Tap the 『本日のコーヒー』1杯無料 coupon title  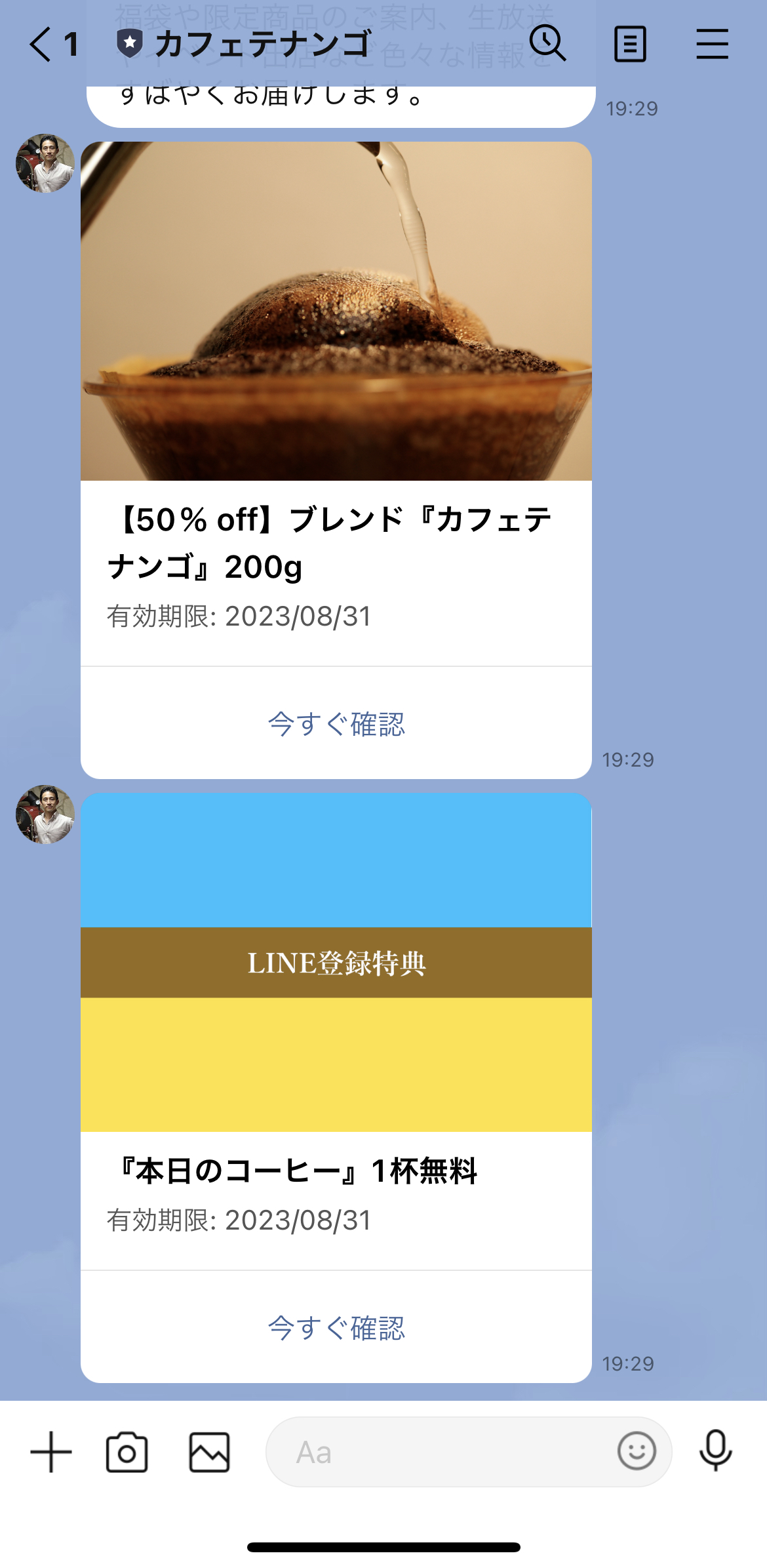pos(296,1171)
